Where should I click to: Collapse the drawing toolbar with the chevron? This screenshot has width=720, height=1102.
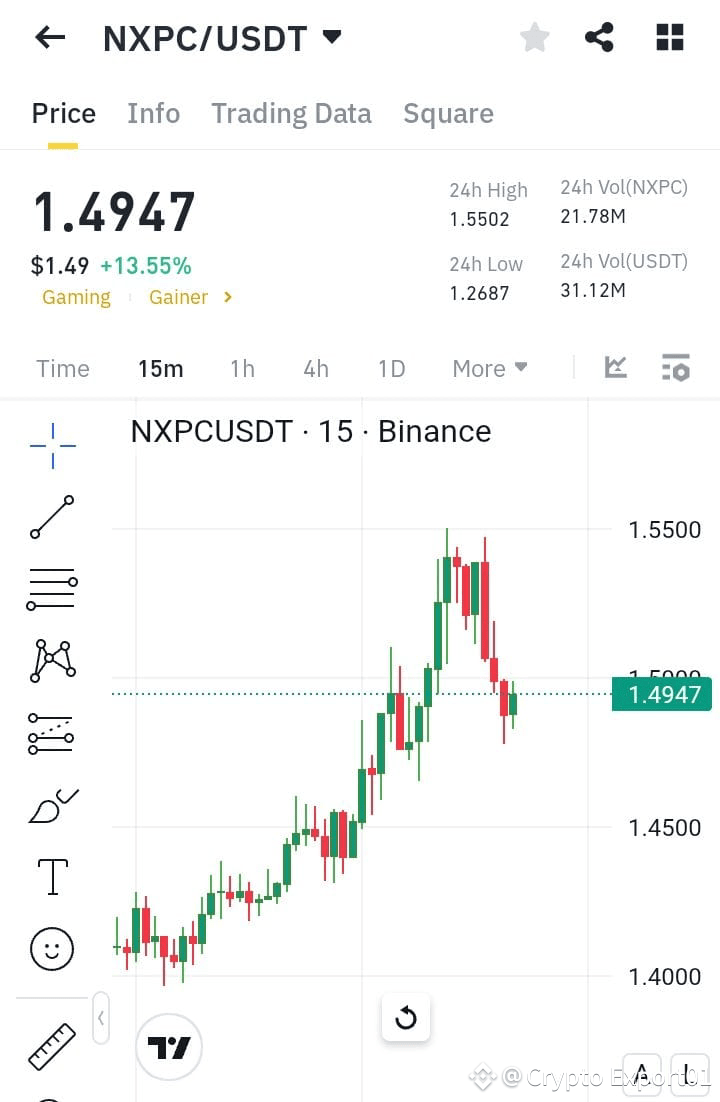(100, 1017)
